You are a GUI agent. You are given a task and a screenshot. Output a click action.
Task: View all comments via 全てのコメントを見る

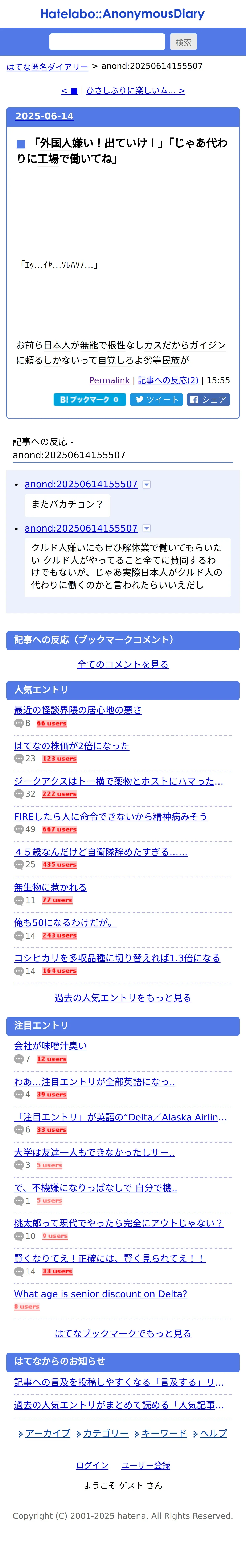[x=123, y=664]
